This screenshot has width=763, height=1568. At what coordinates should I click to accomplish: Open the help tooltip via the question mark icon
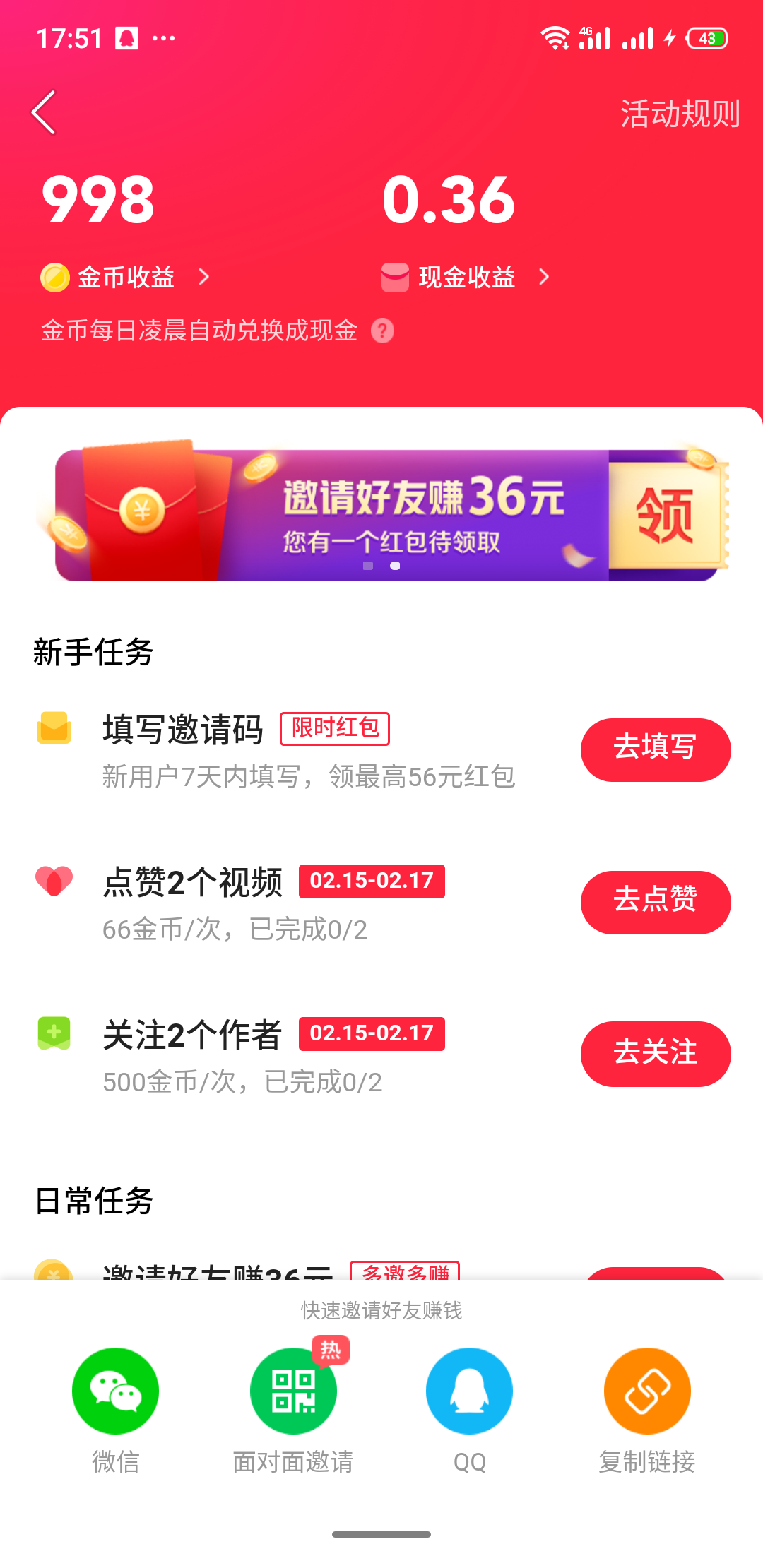click(x=382, y=331)
